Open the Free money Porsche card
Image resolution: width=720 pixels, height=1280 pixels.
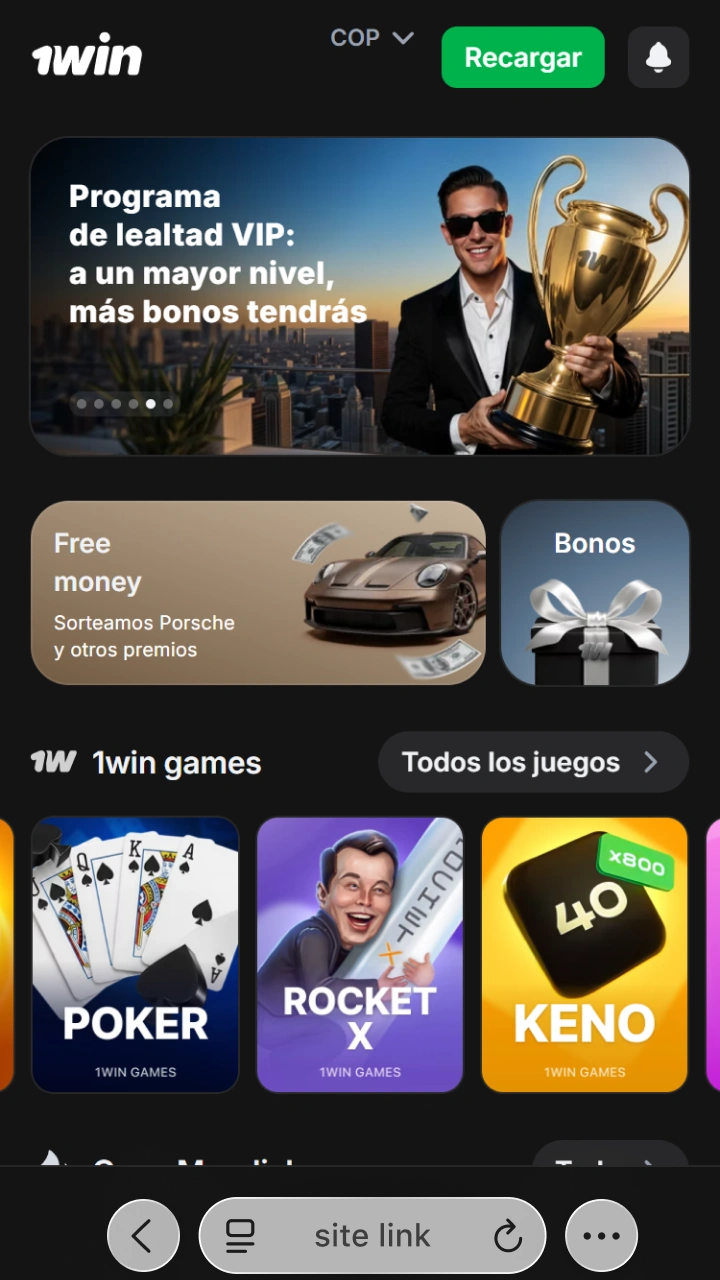pyautogui.click(x=258, y=593)
